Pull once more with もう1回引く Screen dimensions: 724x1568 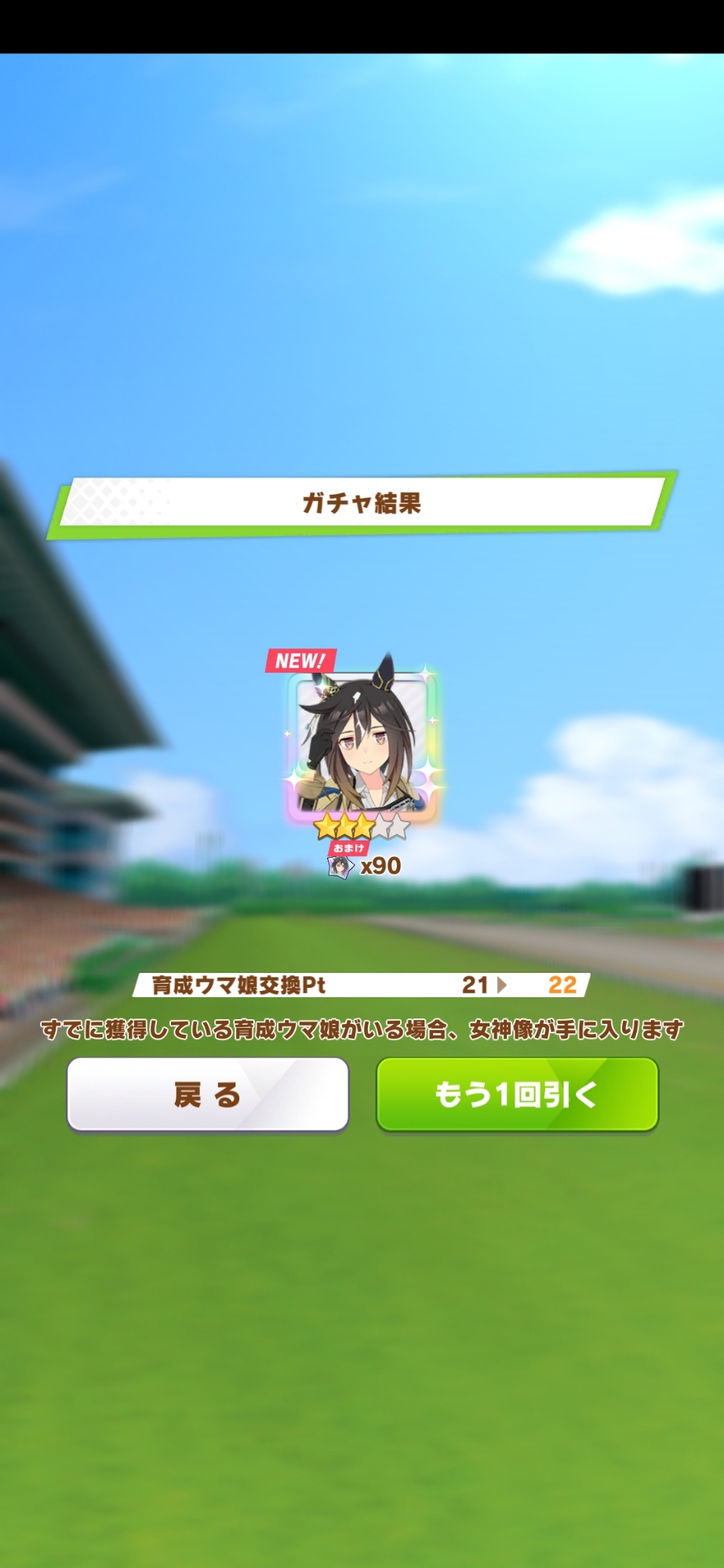click(x=517, y=1094)
